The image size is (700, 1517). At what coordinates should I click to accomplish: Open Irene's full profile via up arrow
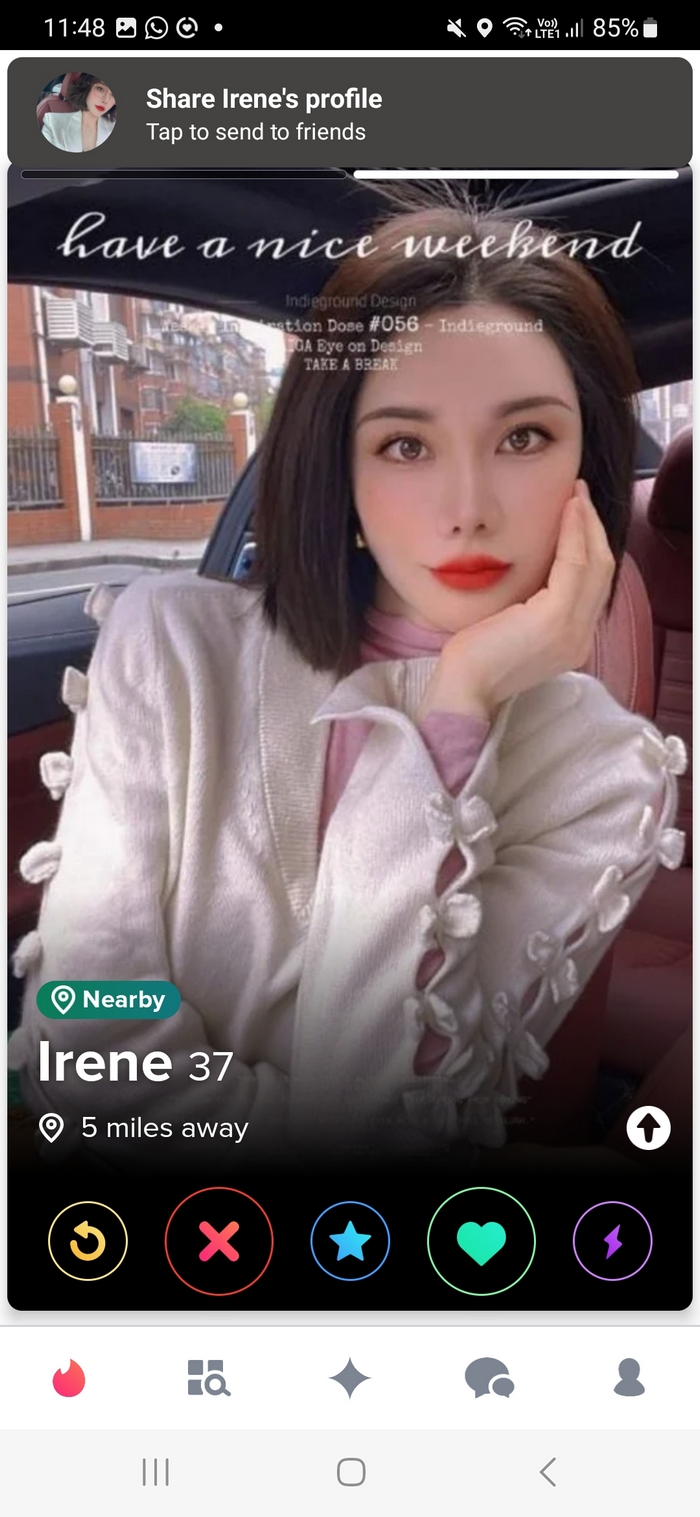click(x=648, y=1129)
